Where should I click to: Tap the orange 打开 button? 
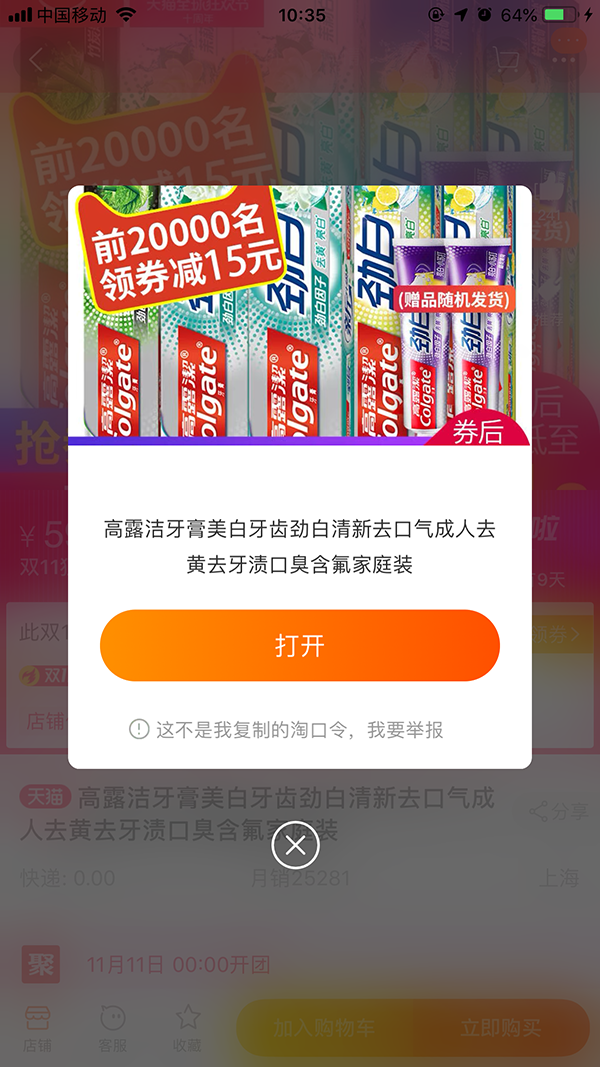click(x=299, y=645)
